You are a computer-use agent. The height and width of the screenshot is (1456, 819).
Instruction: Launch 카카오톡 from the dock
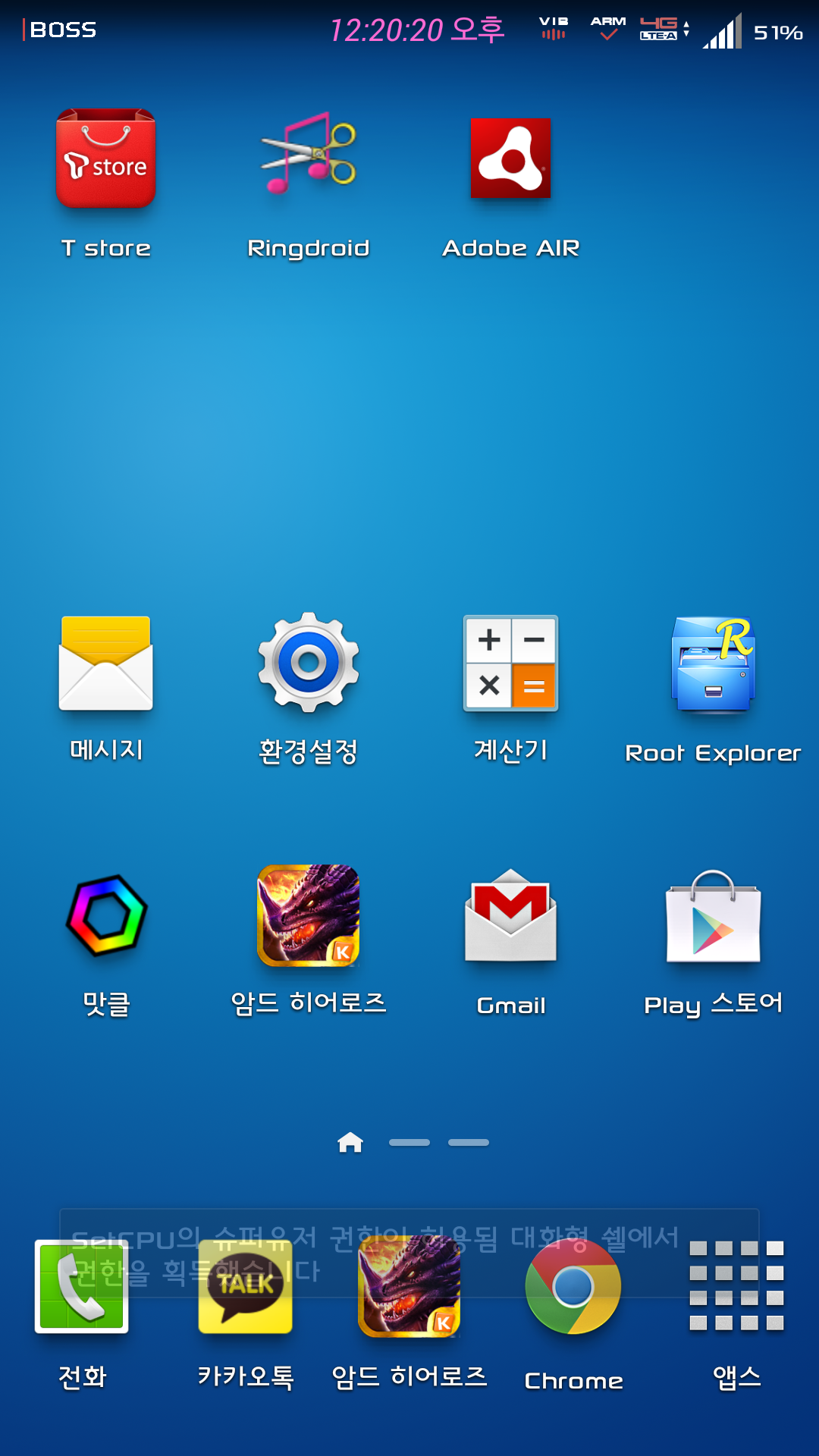click(x=245, y=1287)
